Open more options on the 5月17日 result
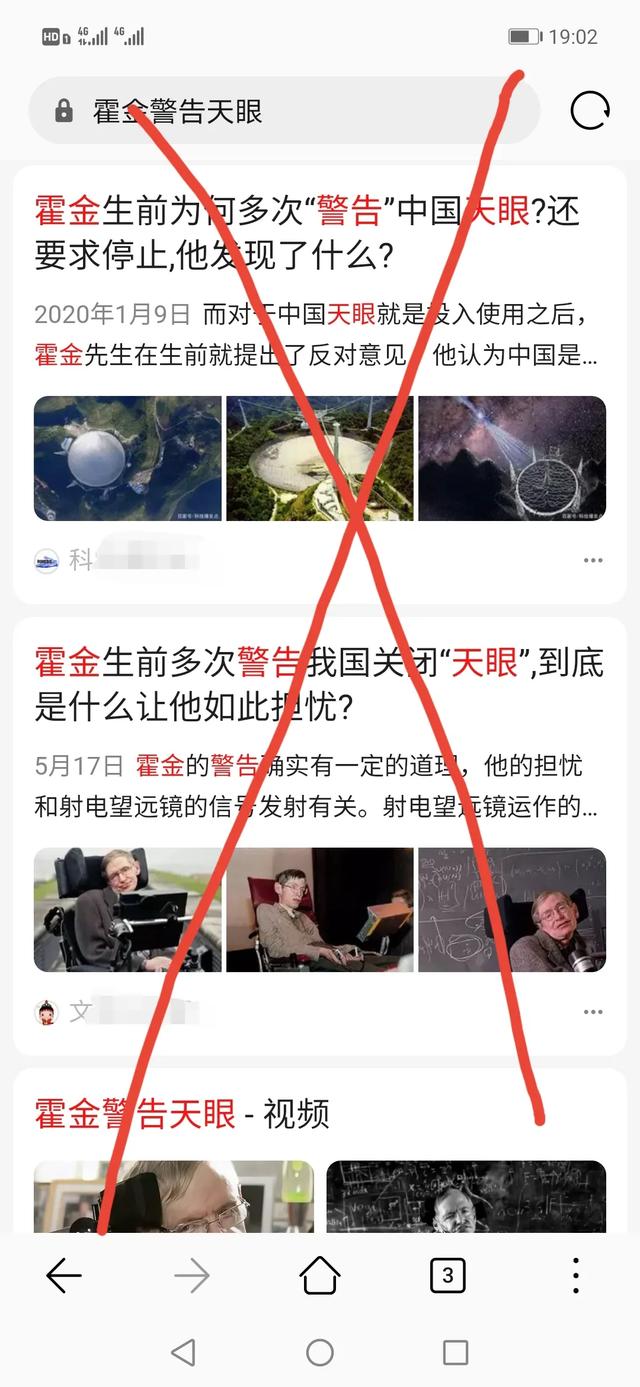The height and width of the screenshot is (1387, 640). (x=593, y=1012)
